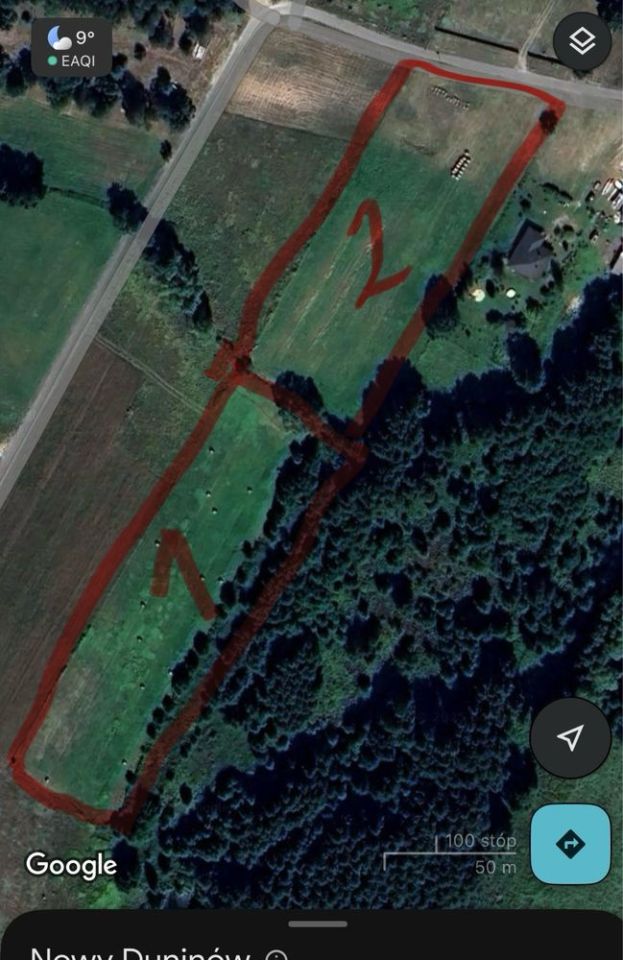623x960 pixels.
Task: Open the map layers selector
Action: (582, 42)
